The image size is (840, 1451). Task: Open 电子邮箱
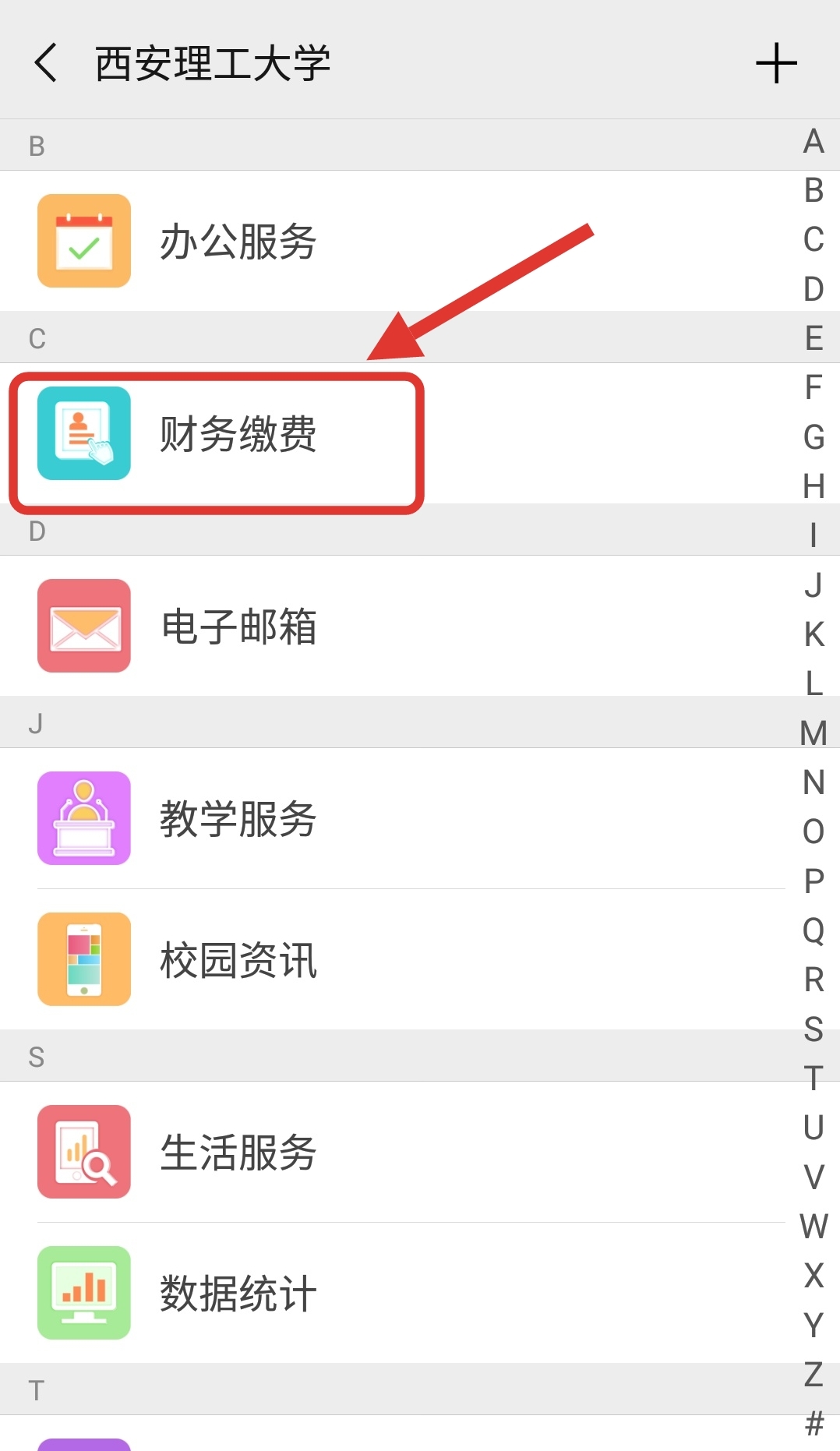tap(238, 626)
